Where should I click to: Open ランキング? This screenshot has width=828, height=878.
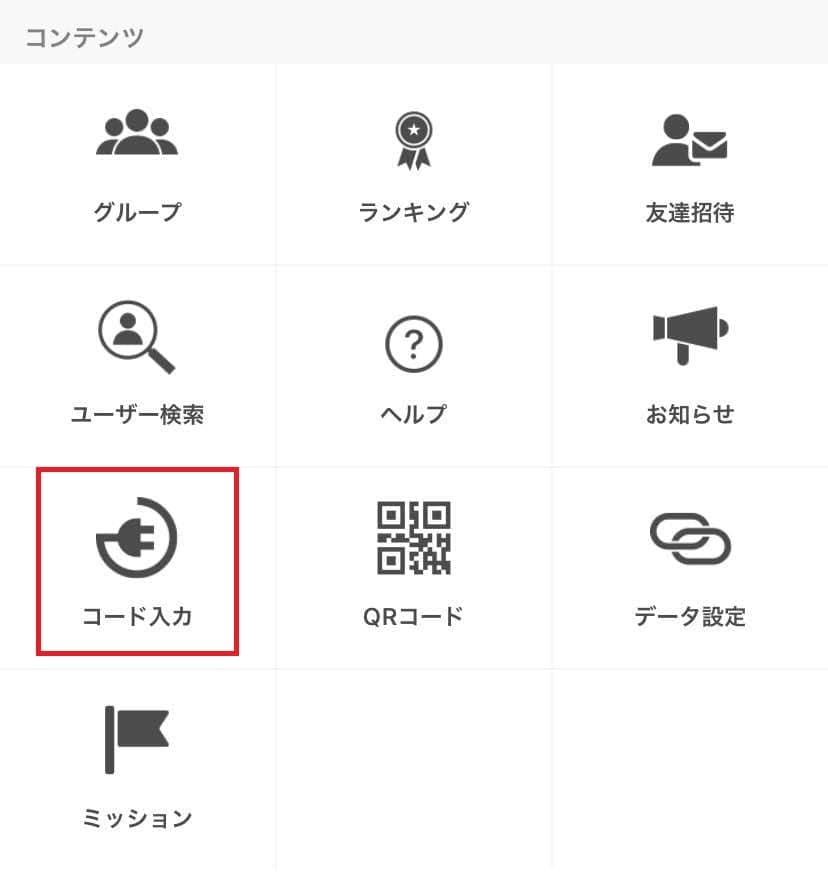(413, 165)
